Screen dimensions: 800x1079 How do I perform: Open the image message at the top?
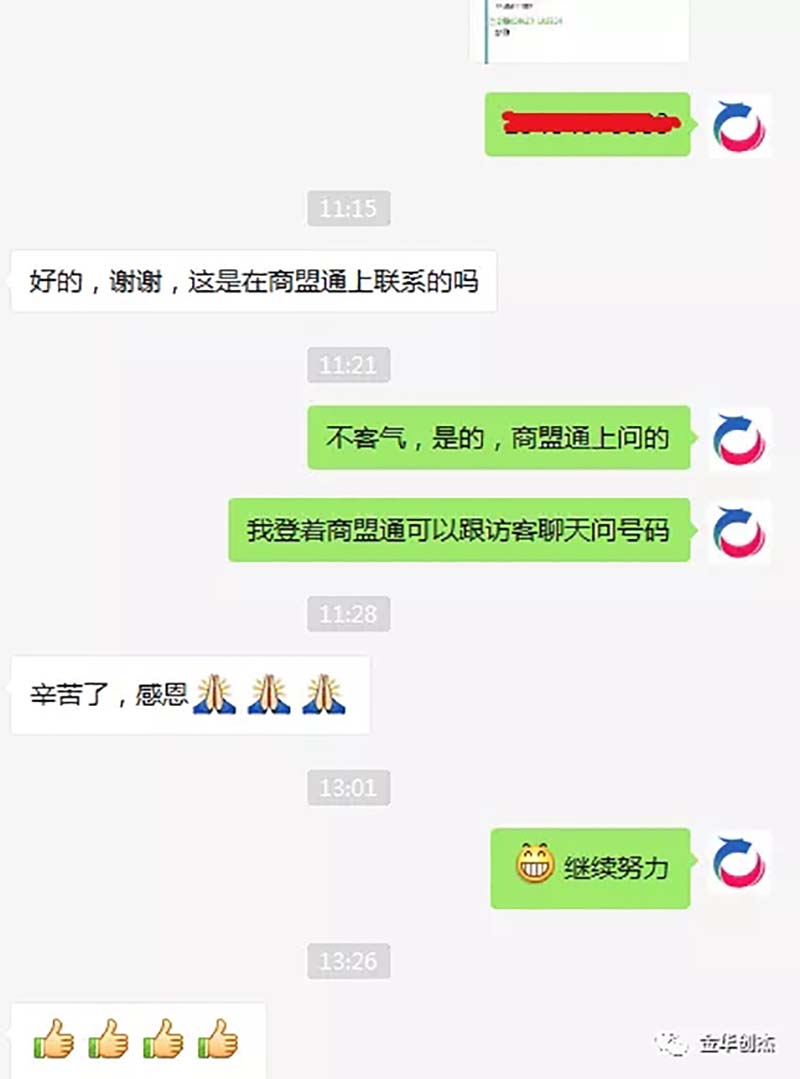pyautogui.click(x=581, y=30)
